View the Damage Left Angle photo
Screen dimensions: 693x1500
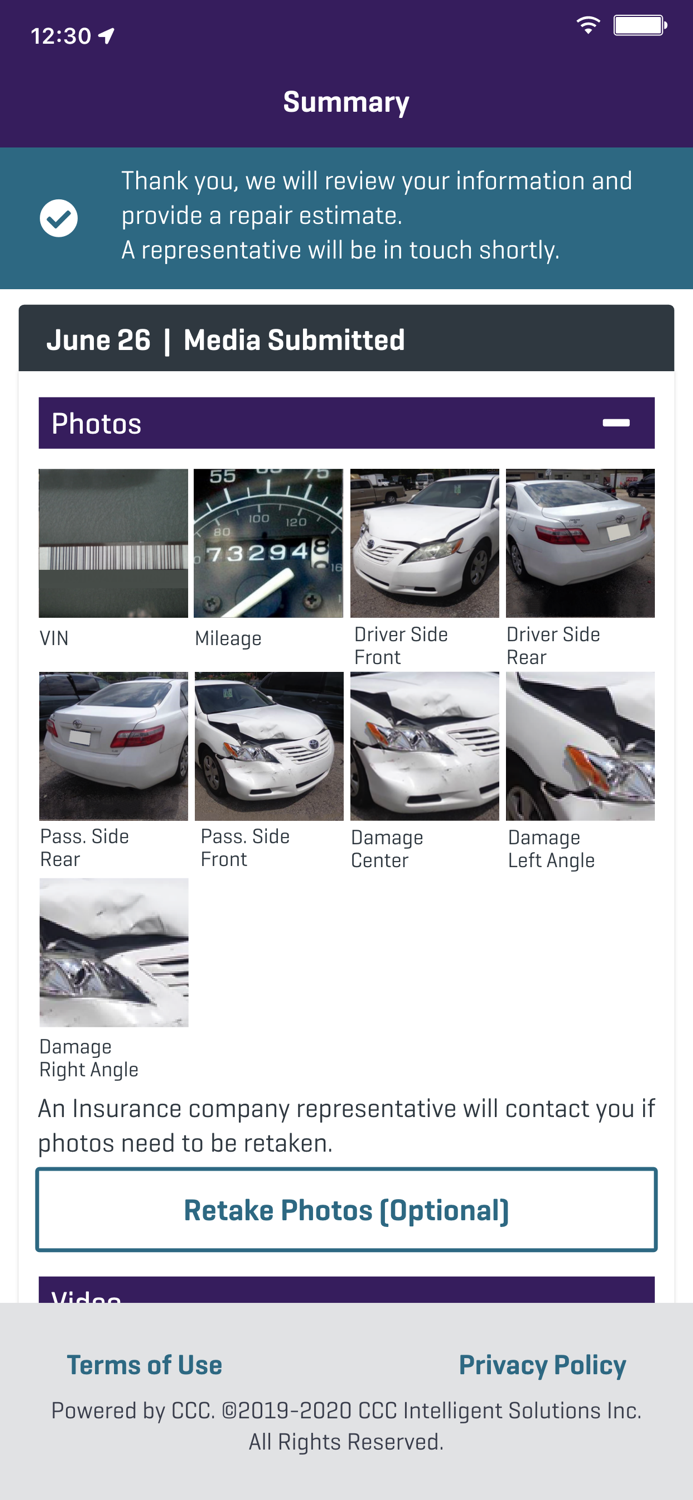tap(580, 746)
